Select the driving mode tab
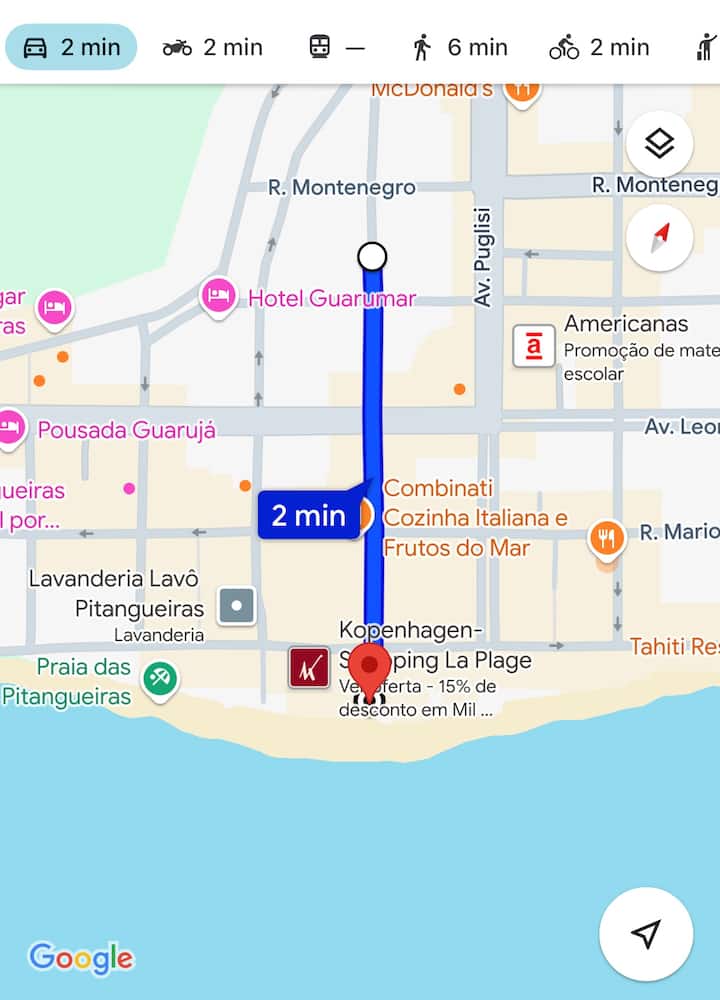 pos(70,47)
